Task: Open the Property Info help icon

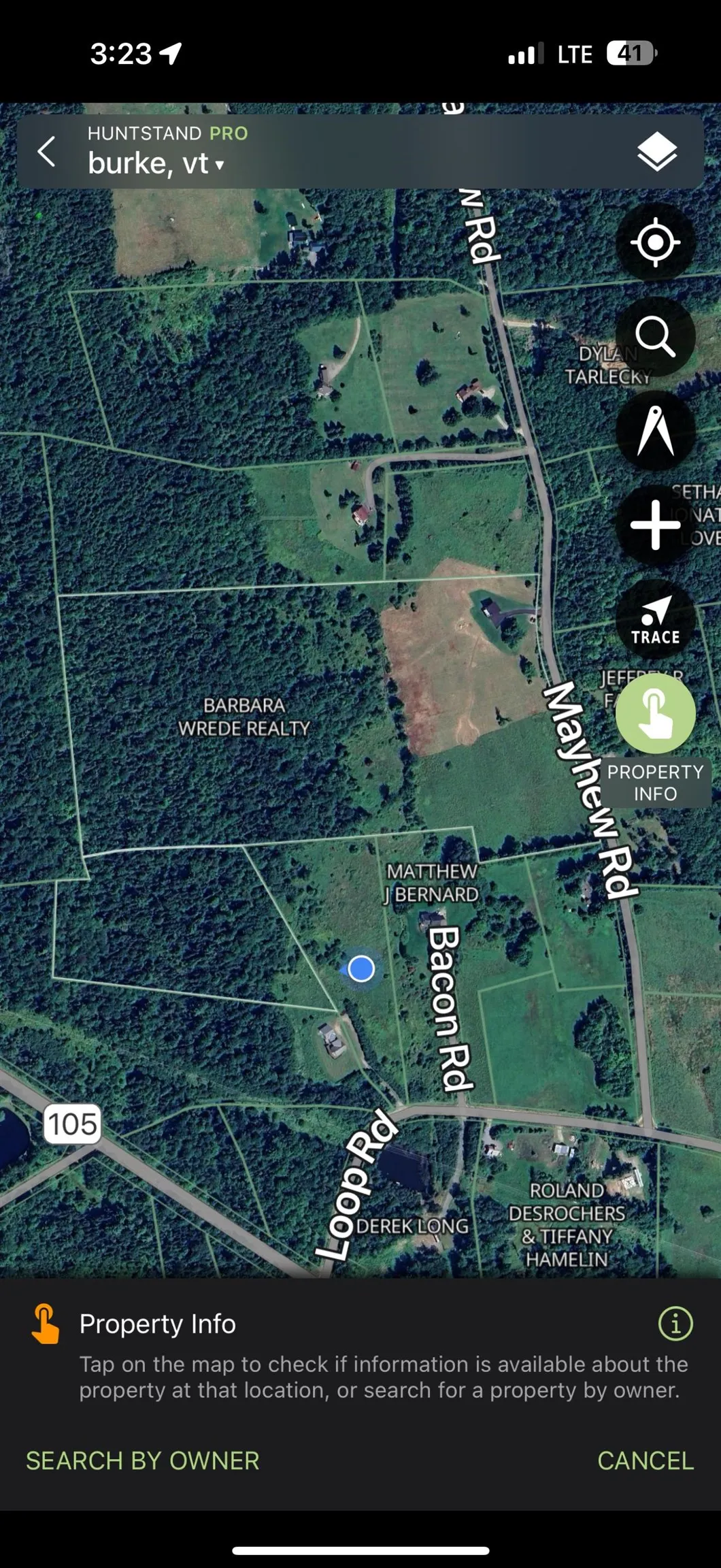Action: (675, 1324)
